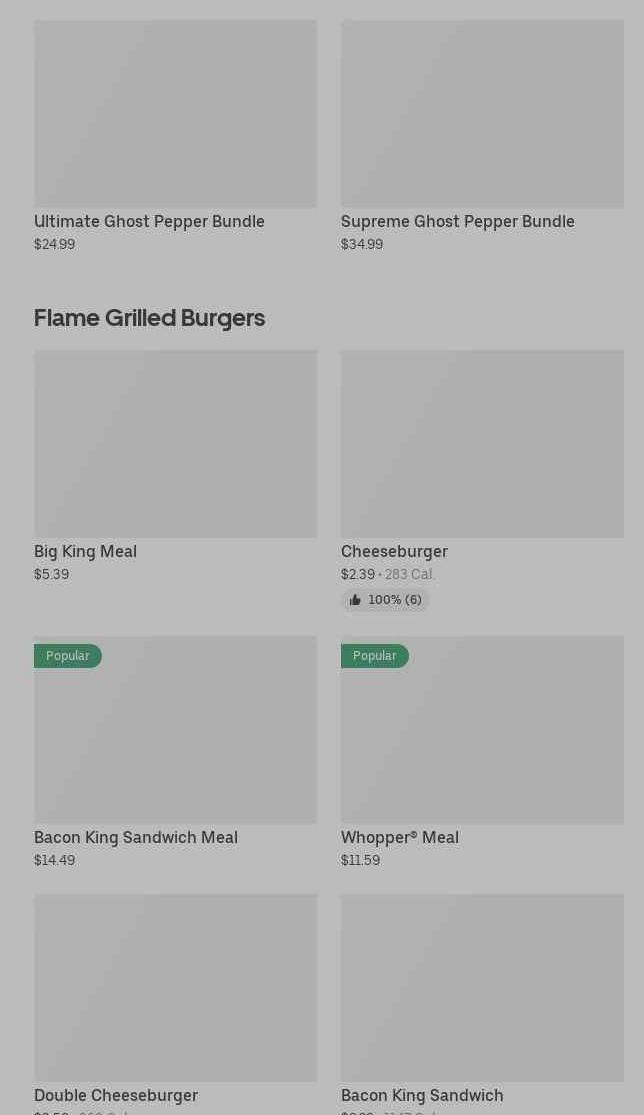This screenshot has height=1115, width=644.
Task: Open the Big King Meal item
Action: 175,444
